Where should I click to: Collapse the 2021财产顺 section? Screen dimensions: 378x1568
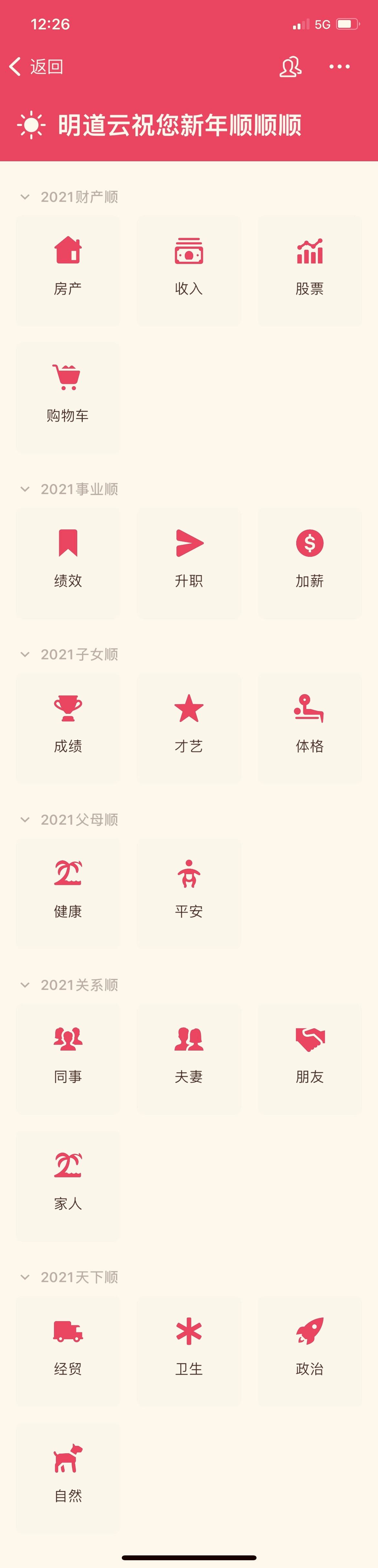pyautogui.click(x=25, y=196)
